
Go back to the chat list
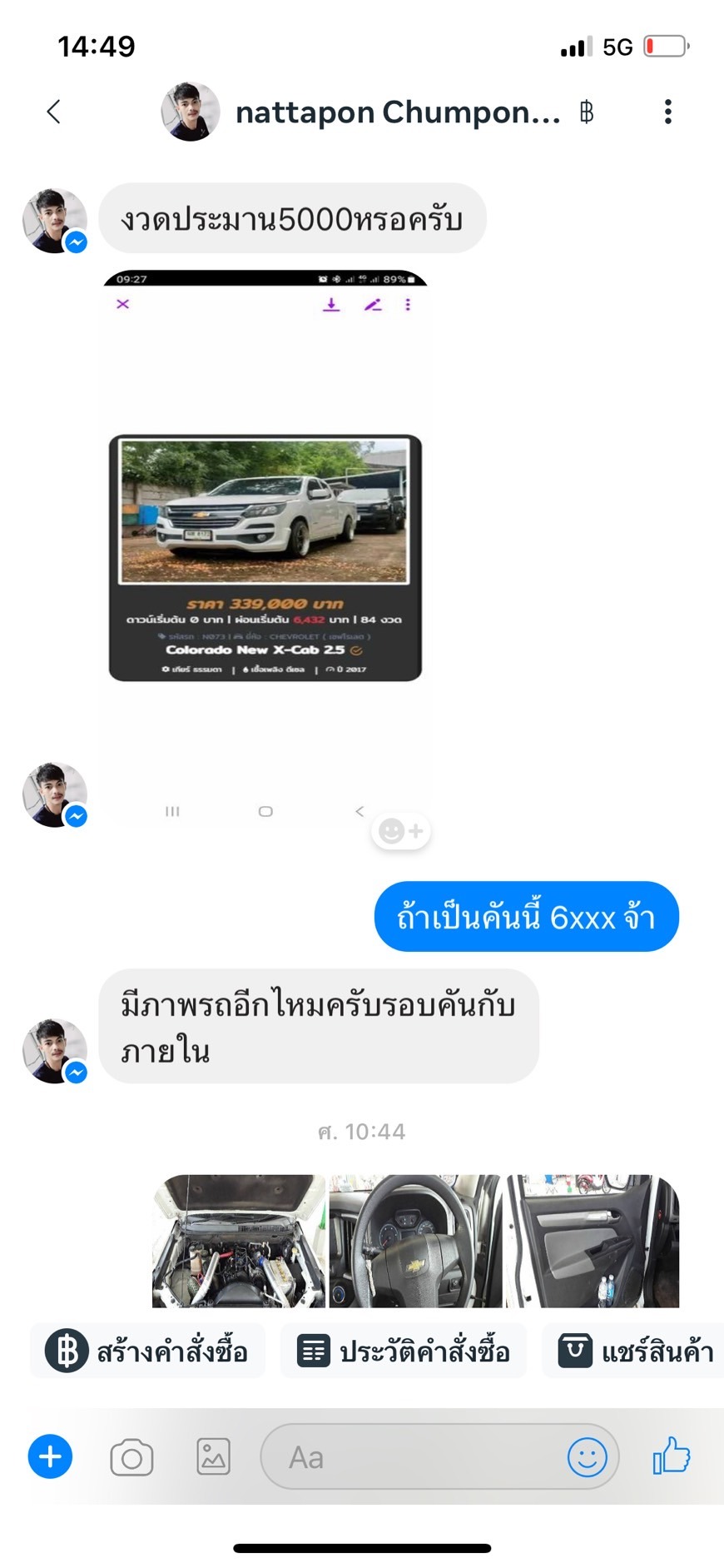coord(54,112)
